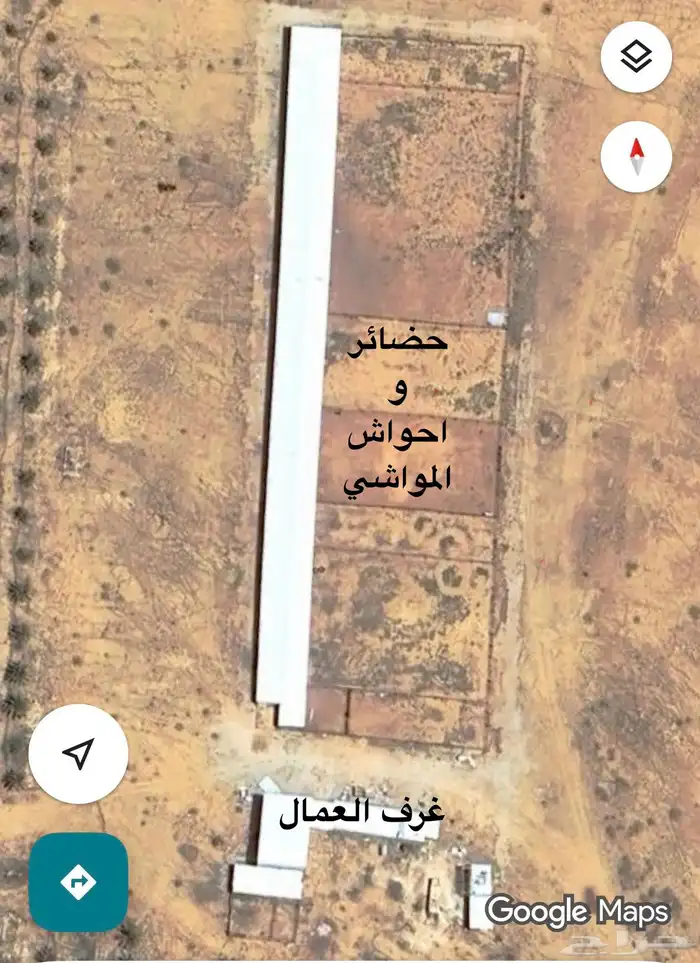Center map on my current location
This screenshot has width=700, height=963.
(x=78, y=754)
